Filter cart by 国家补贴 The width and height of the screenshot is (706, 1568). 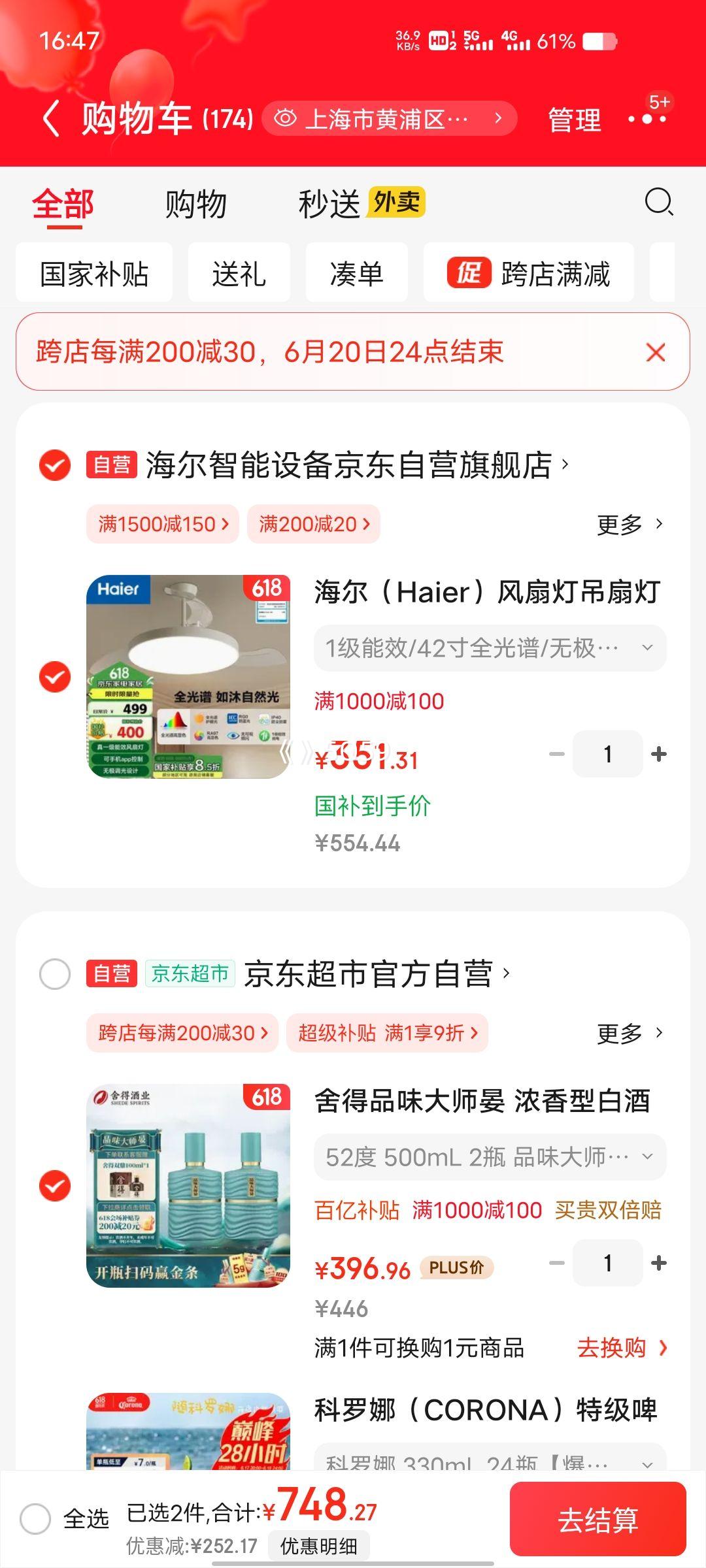94,273
